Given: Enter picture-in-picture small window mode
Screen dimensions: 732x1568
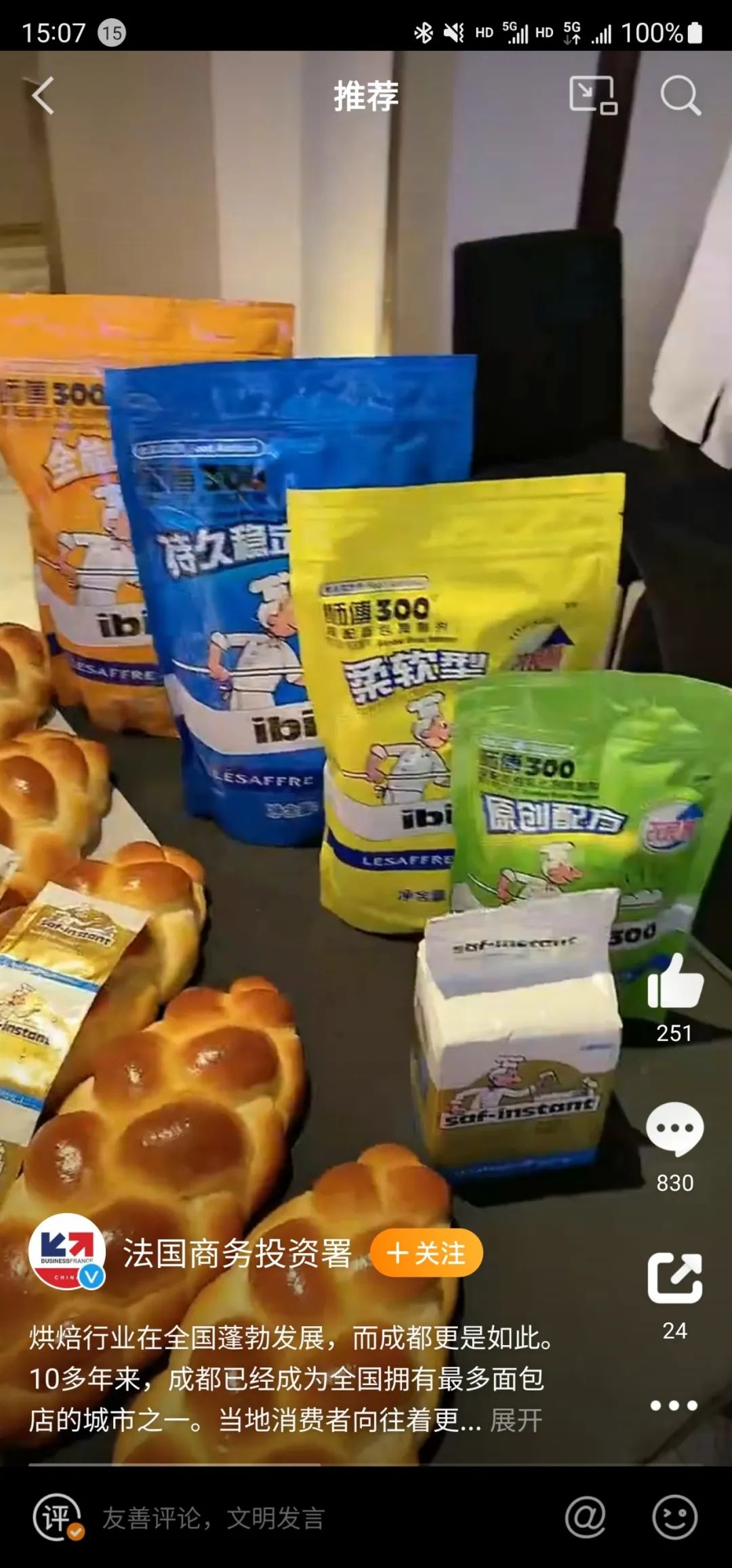Looking at the screenshot, I should [592, 96].
